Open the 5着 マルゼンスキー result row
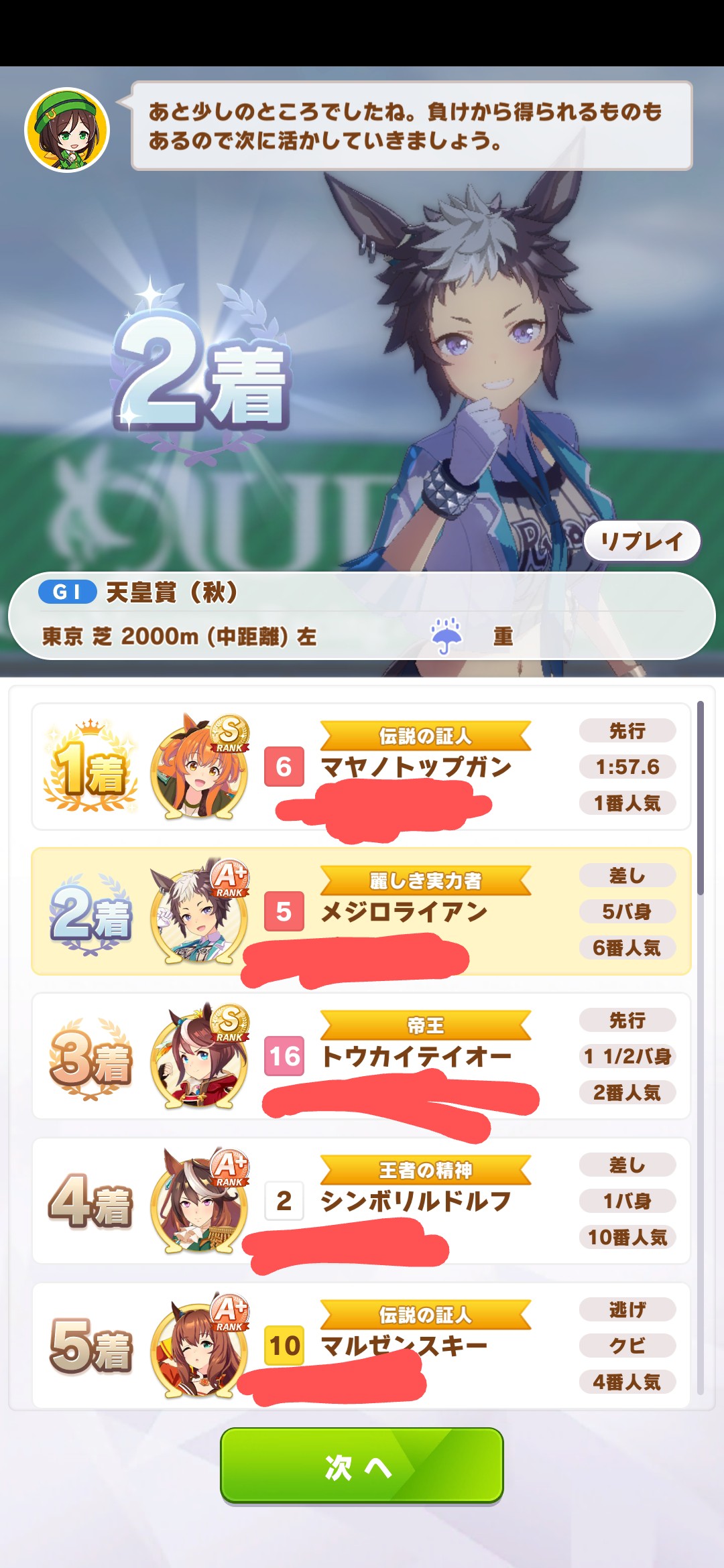This screenshot has width=724, height=1568. coord(361,1345)
